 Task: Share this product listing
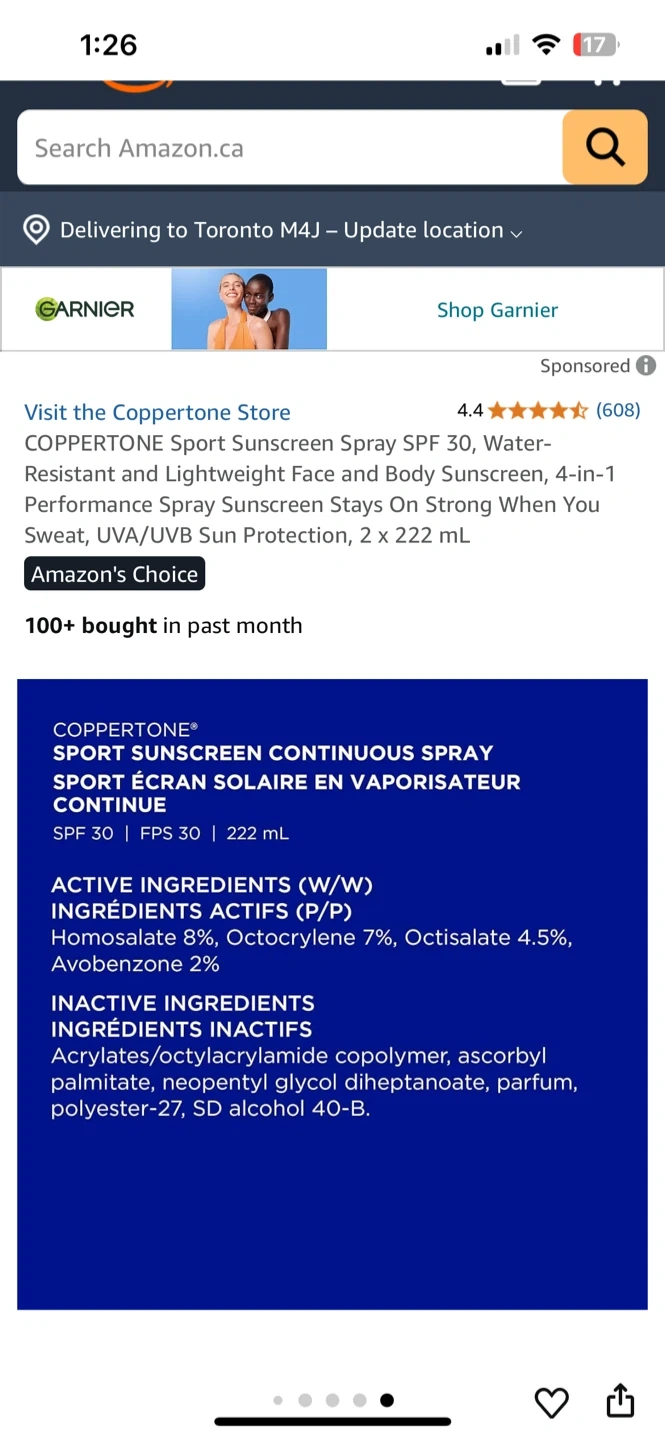620,1400
